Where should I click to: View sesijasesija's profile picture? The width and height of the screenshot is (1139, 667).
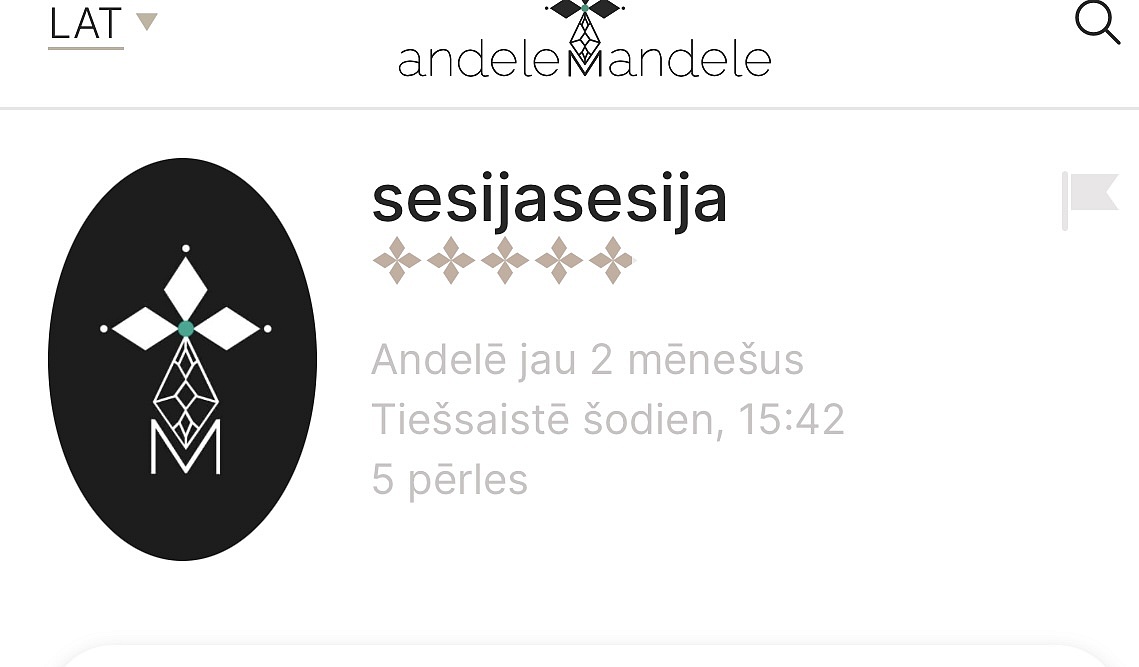point(183,359)
